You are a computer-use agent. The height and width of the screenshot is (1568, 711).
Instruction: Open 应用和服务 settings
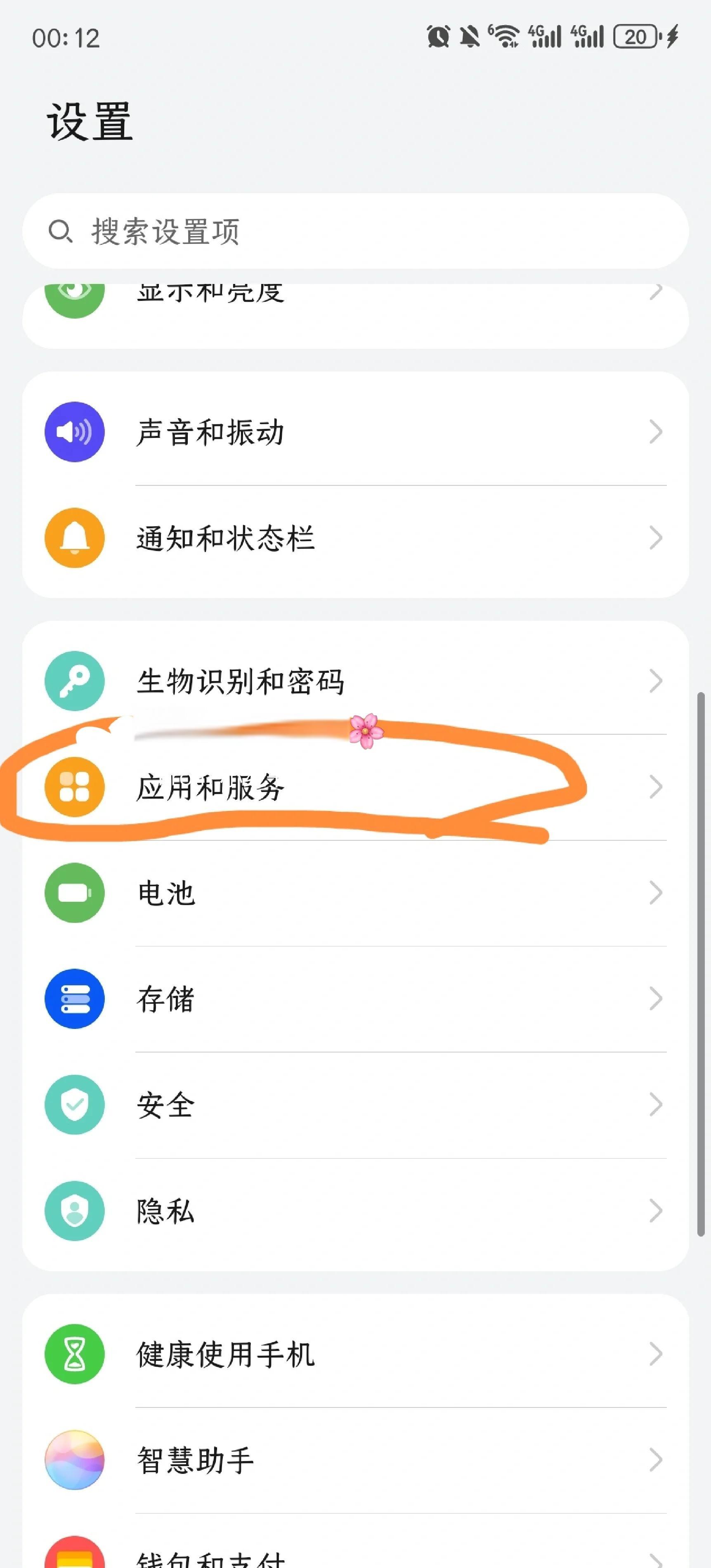(x=355, y=787)
